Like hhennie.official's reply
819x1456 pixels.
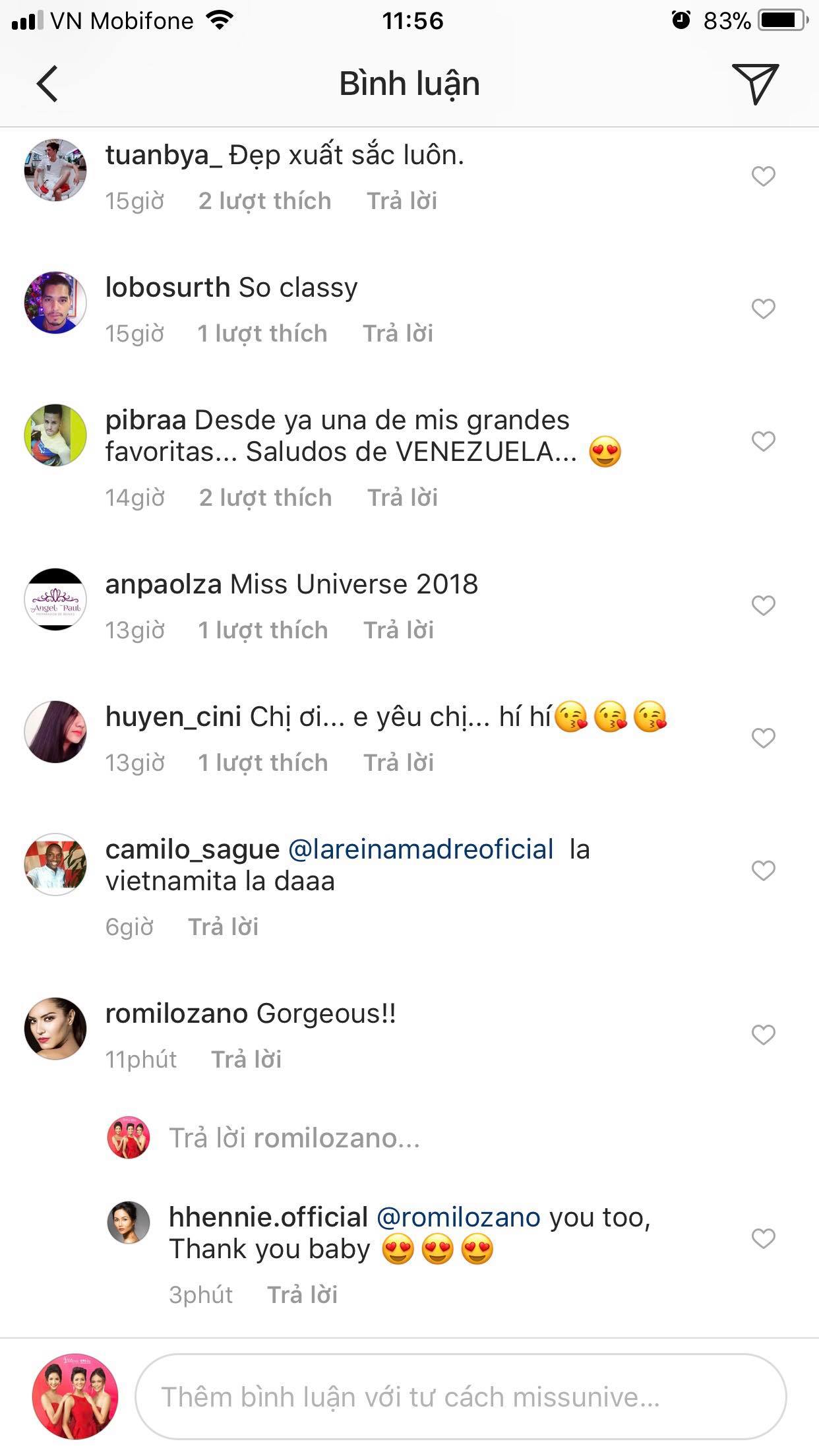click(764, 1238)
